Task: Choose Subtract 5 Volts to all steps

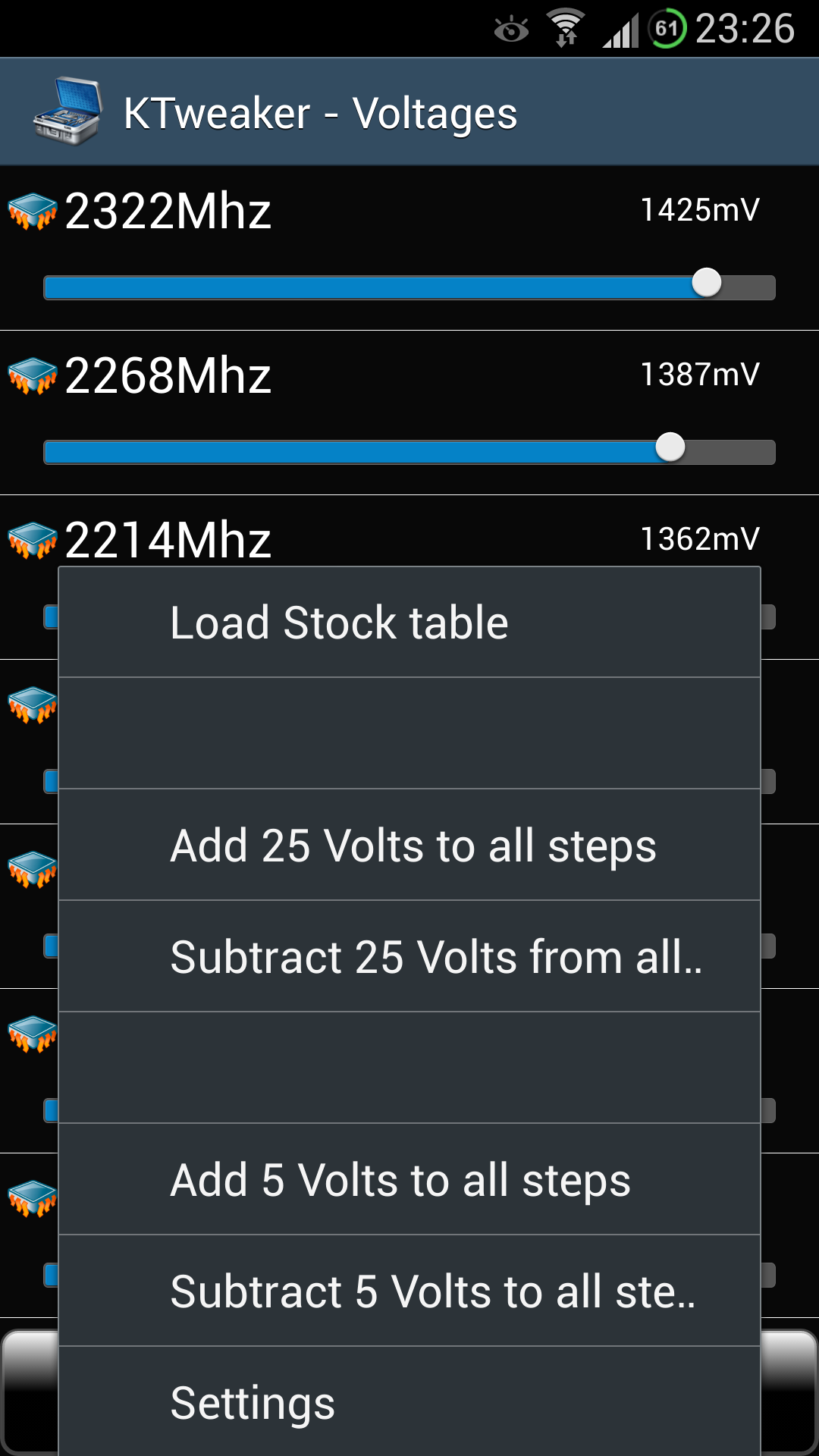Action: (409, 1291)
